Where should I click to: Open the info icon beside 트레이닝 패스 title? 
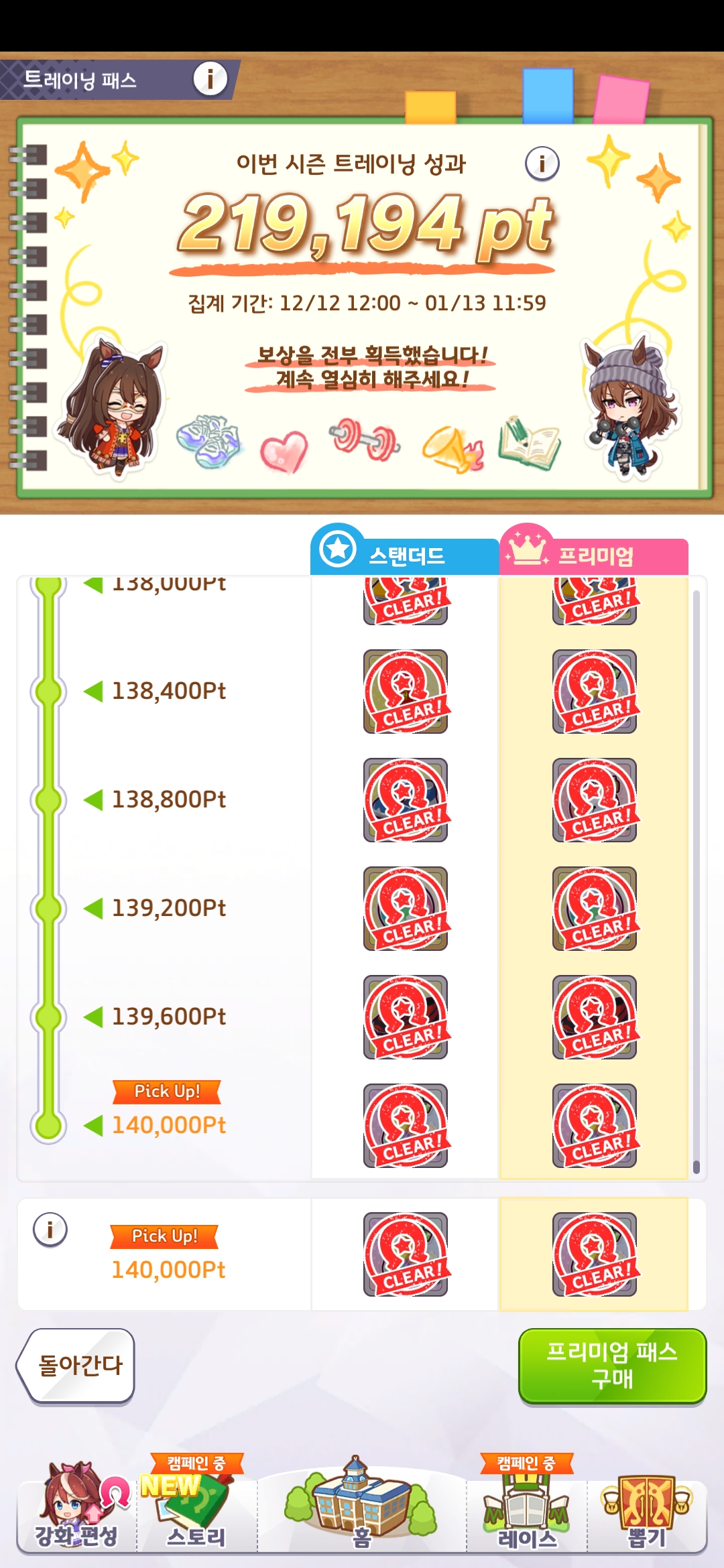pos(210,79)
